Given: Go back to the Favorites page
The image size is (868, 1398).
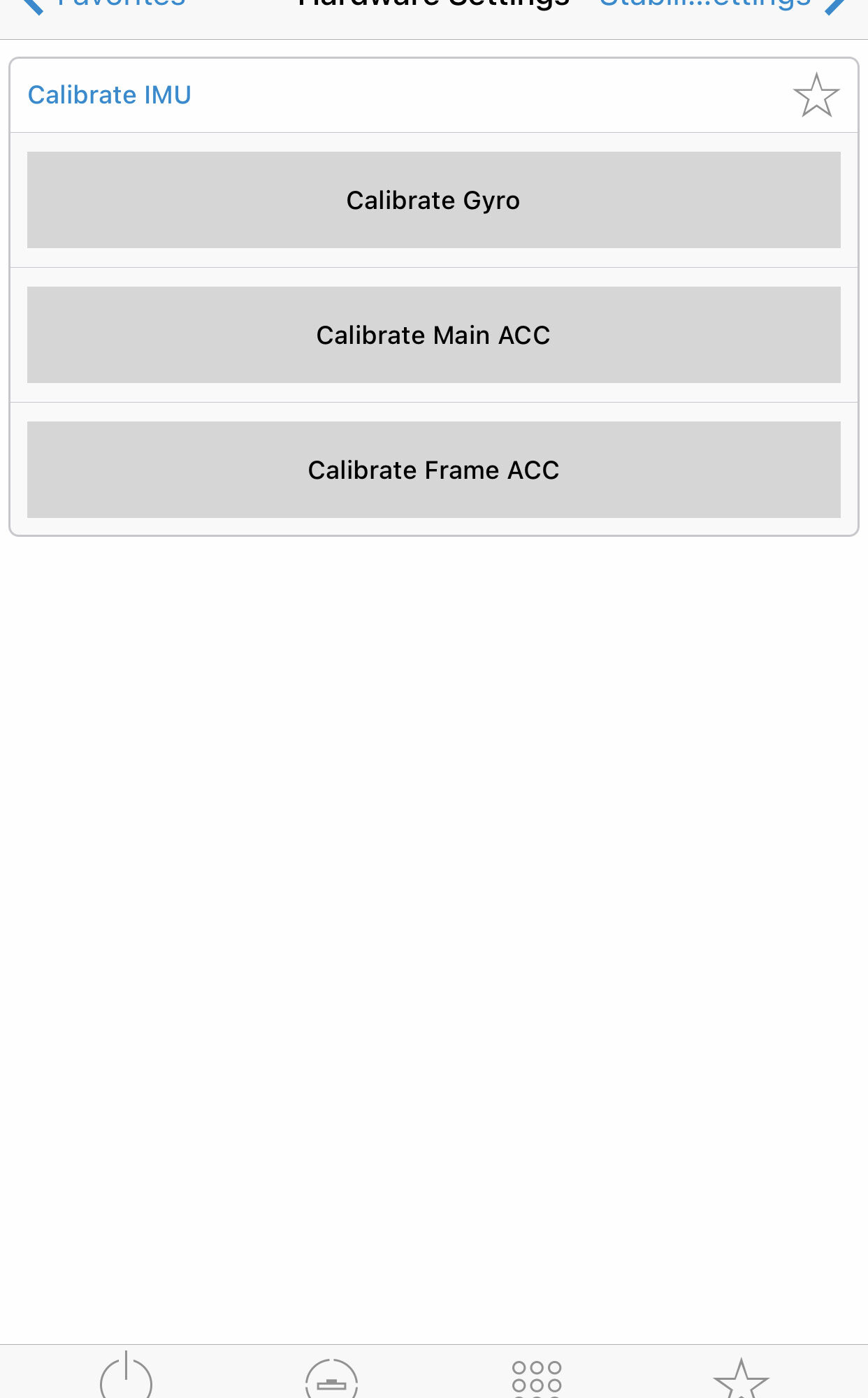Looking at the screenshot, I should click(x=103, y=6).
